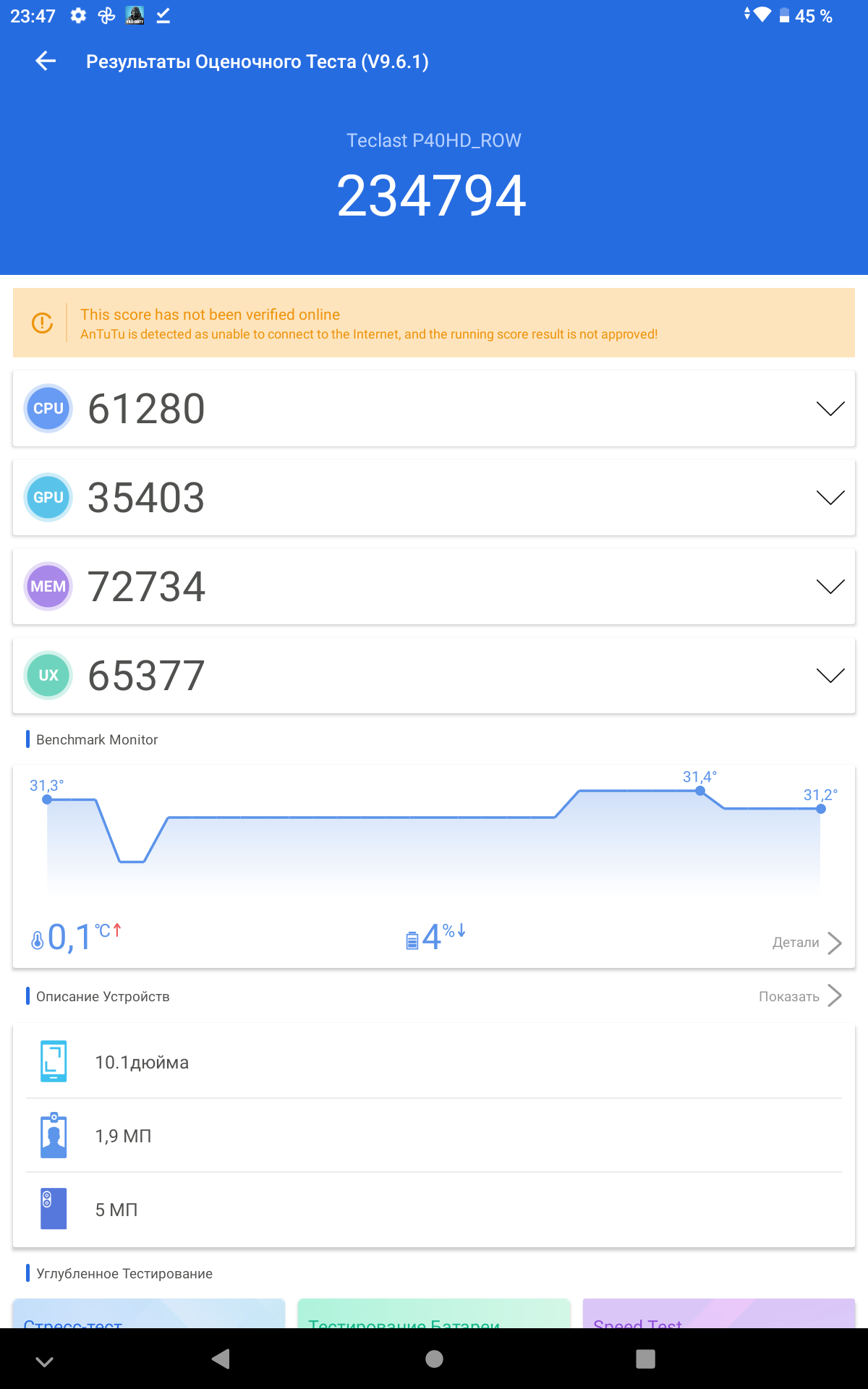Open the Speed Test card

coord(718,1314)
